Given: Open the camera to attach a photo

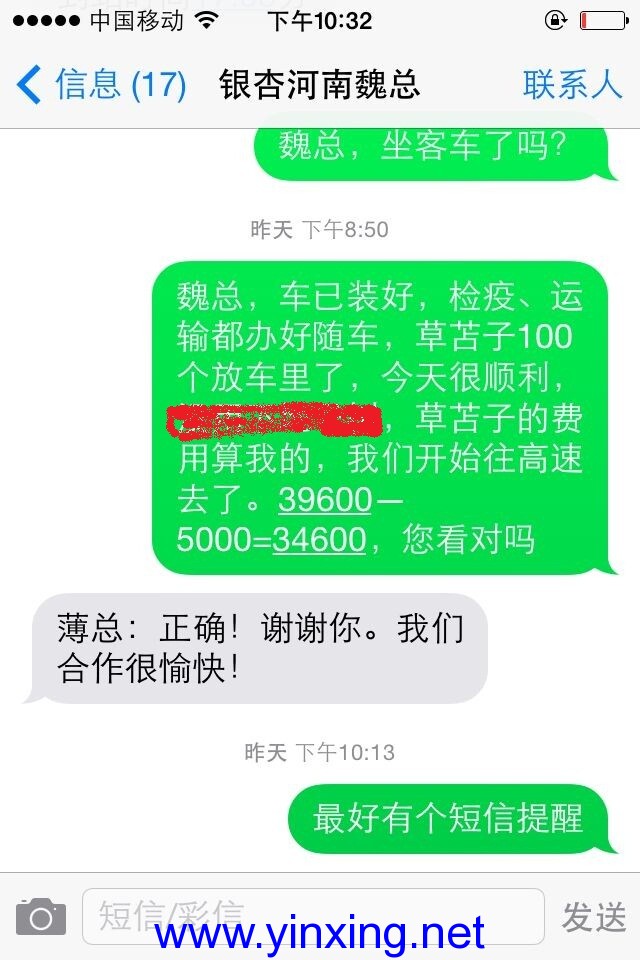Looking at the screenshot, I should pos(41,916).
